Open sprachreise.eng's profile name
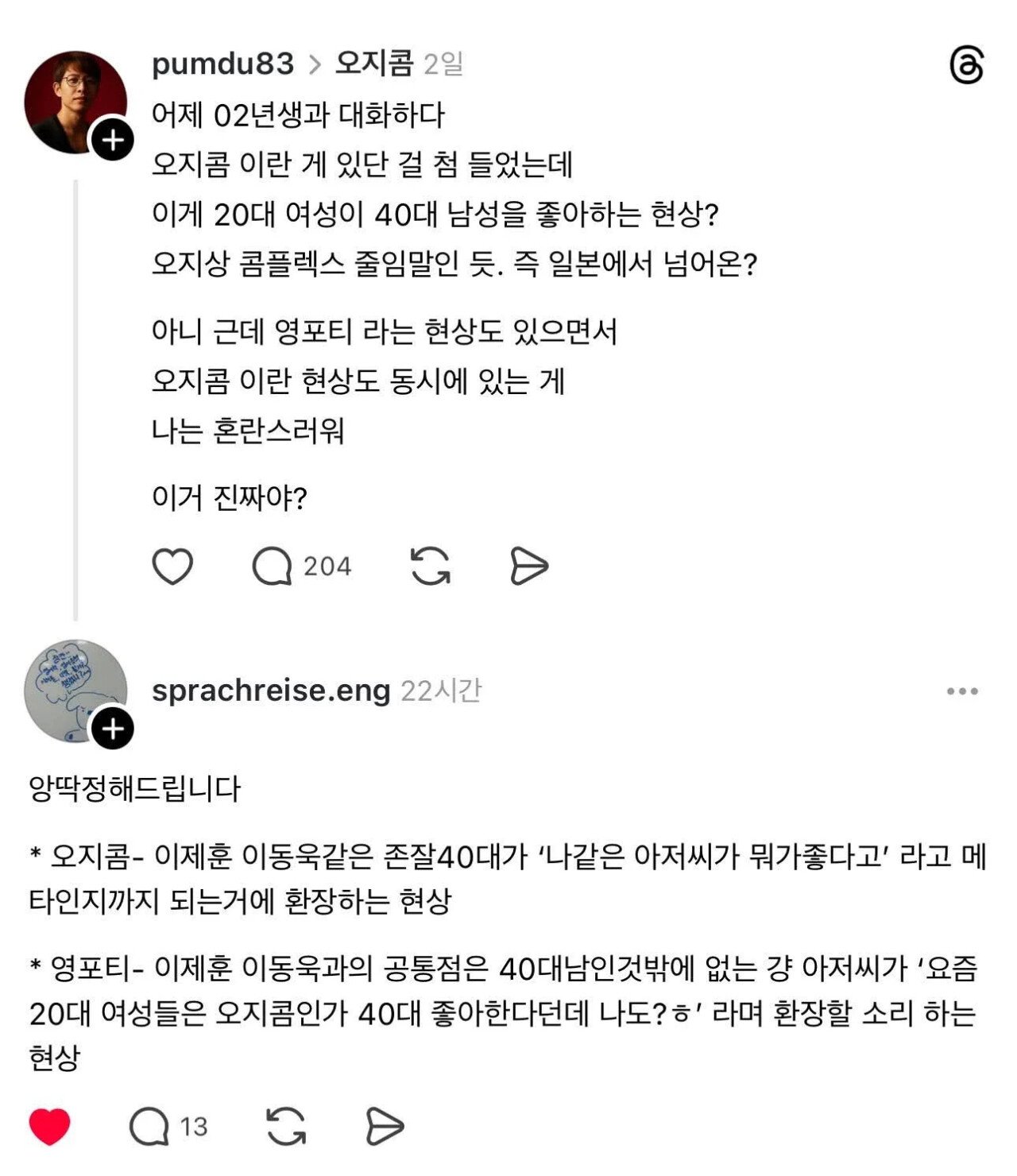 (271, 691)
